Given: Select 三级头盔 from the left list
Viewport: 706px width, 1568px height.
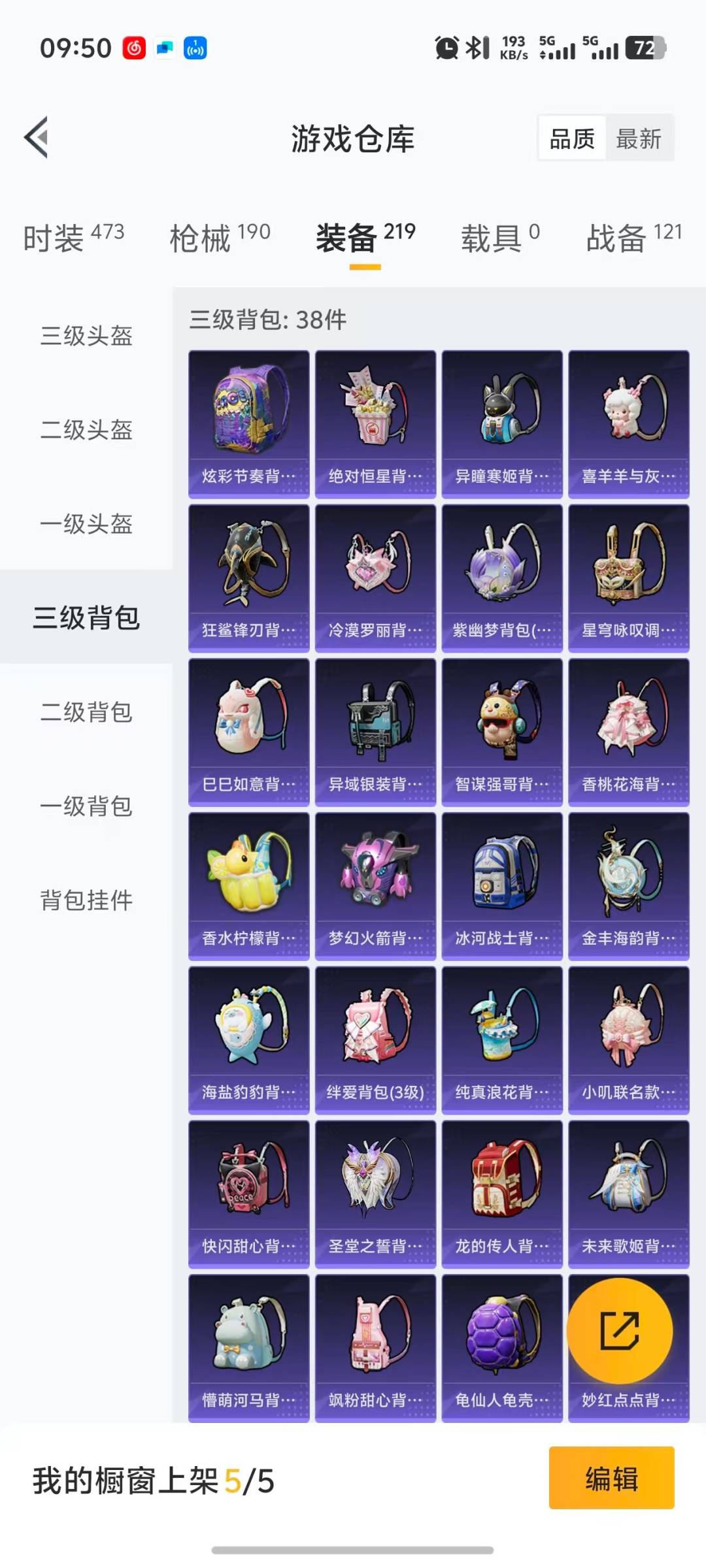Looking at the screenshot, I should click(x=85, y=337).
